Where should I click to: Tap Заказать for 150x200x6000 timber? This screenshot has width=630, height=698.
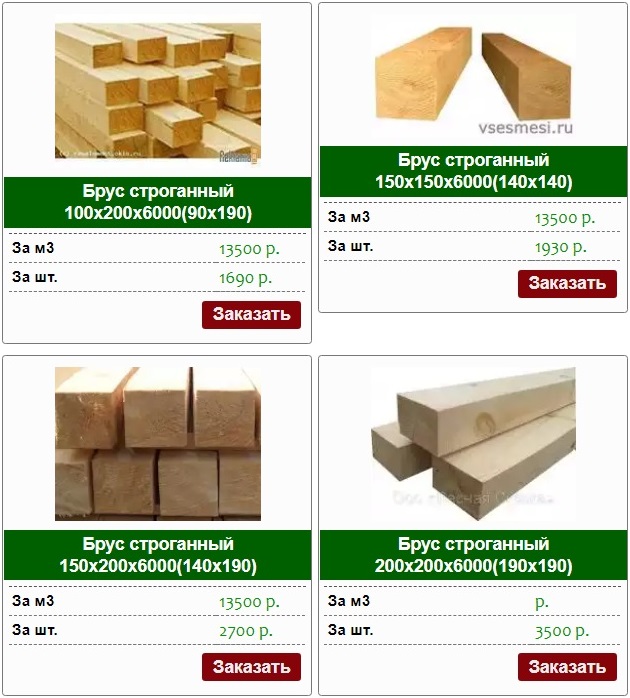tap(251, 667)
